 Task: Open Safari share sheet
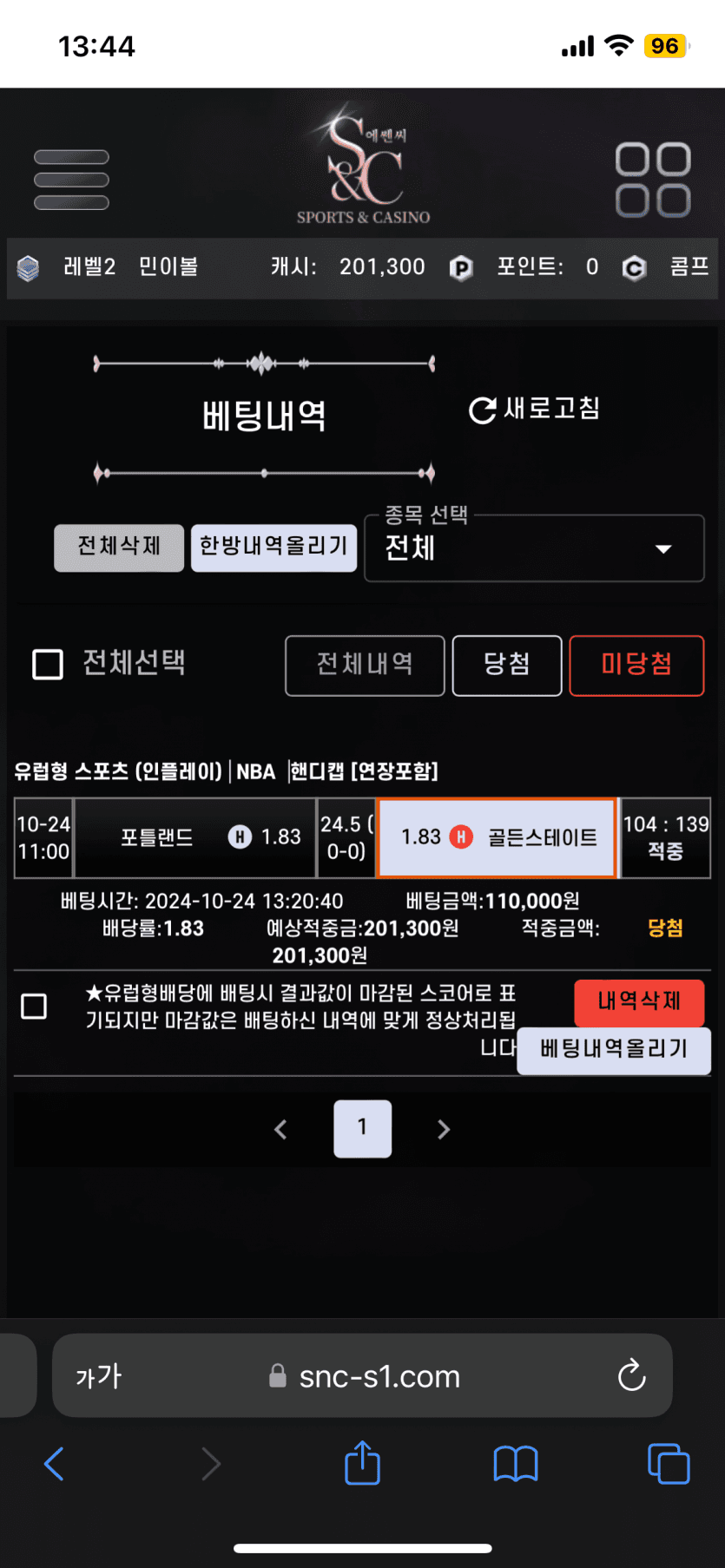point(362,1464)
